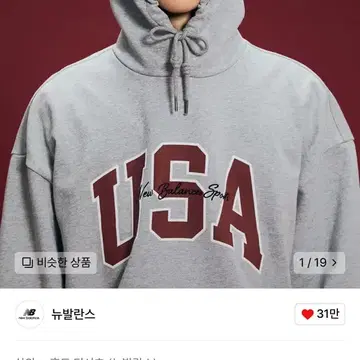The width and height of the screenshot is (360, 360).
Task: Open the 뉴발란스 brand page
Action: 73,314
